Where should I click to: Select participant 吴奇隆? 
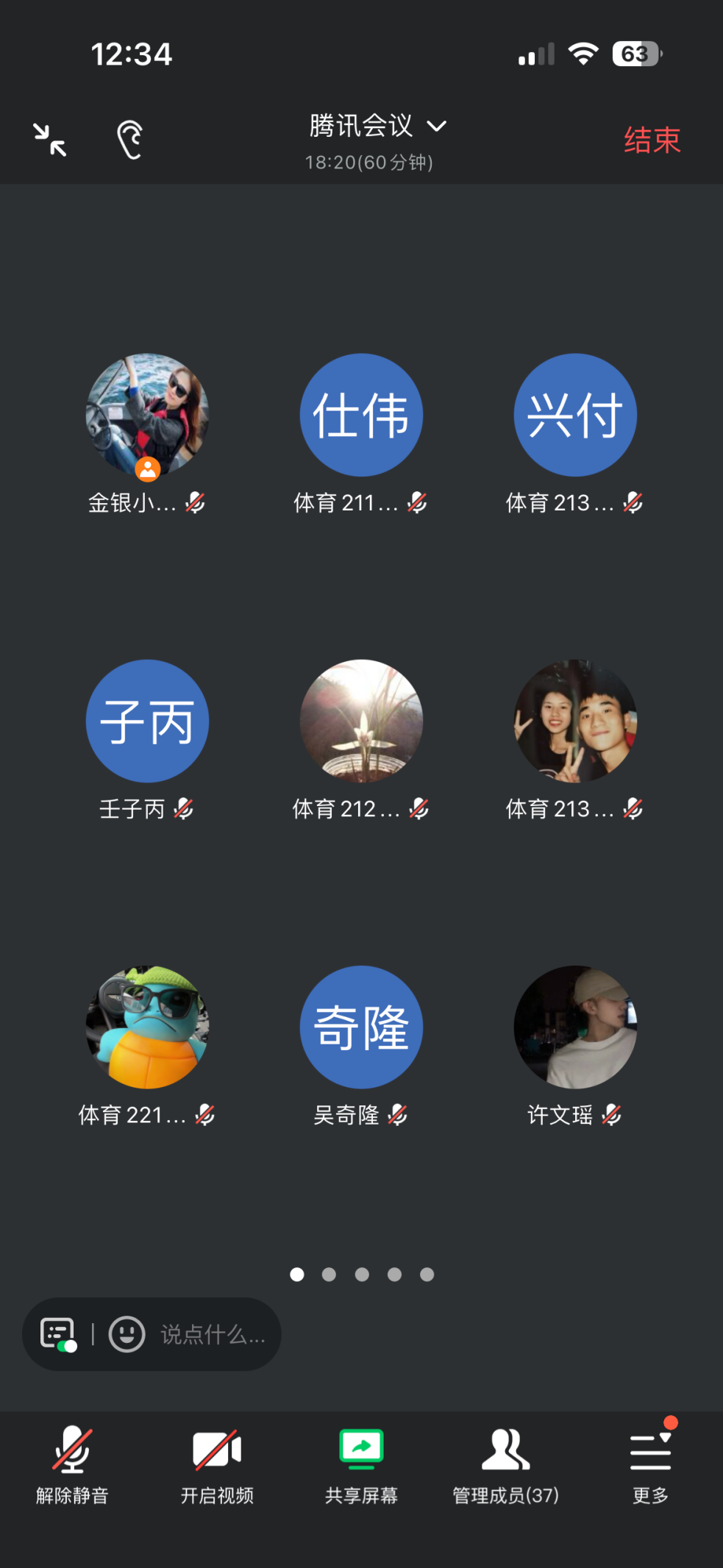(x=361, y=1027)
